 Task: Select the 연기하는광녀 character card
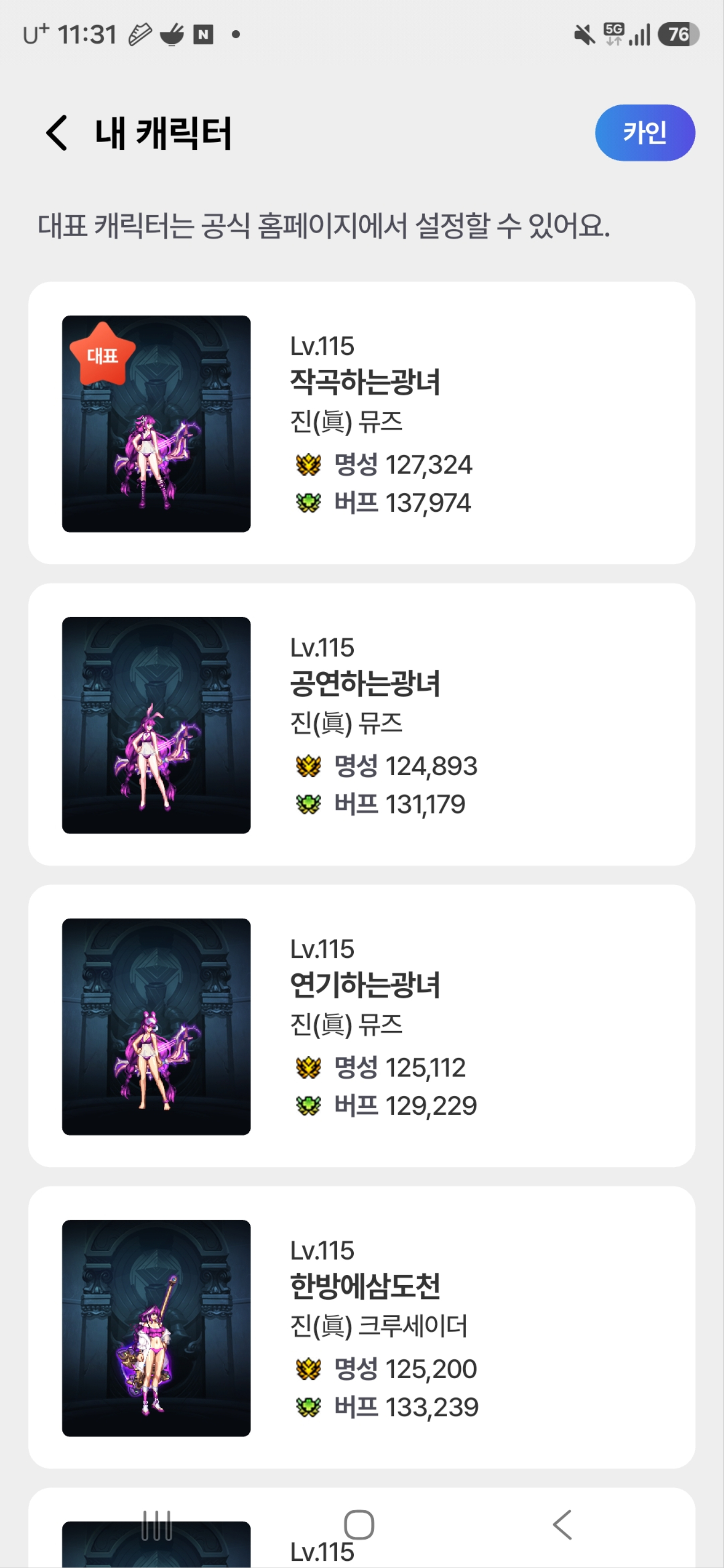362,1026
